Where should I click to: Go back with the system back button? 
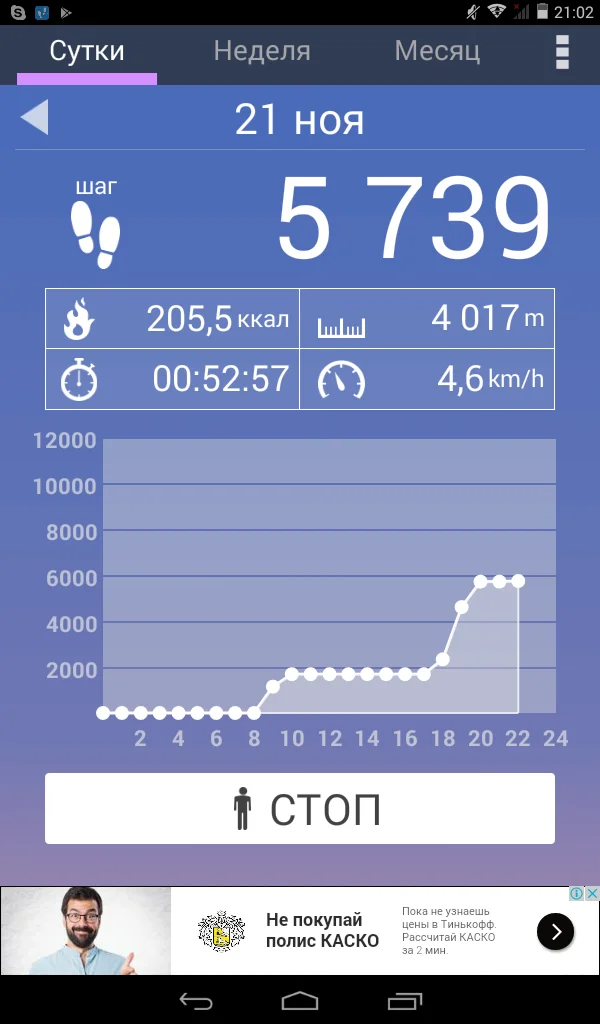196,1000
